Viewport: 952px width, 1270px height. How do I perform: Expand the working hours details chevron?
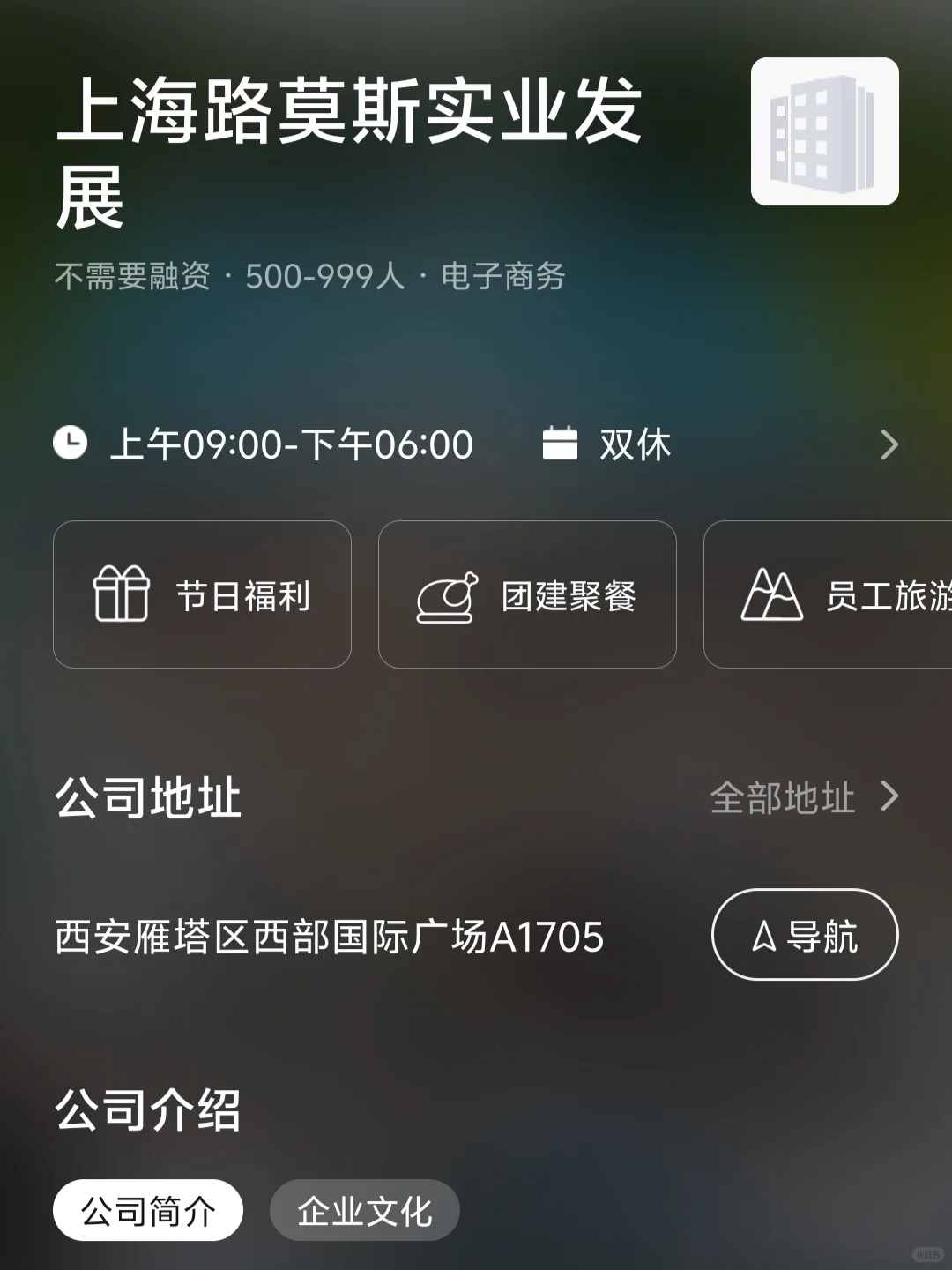(889, 445)
